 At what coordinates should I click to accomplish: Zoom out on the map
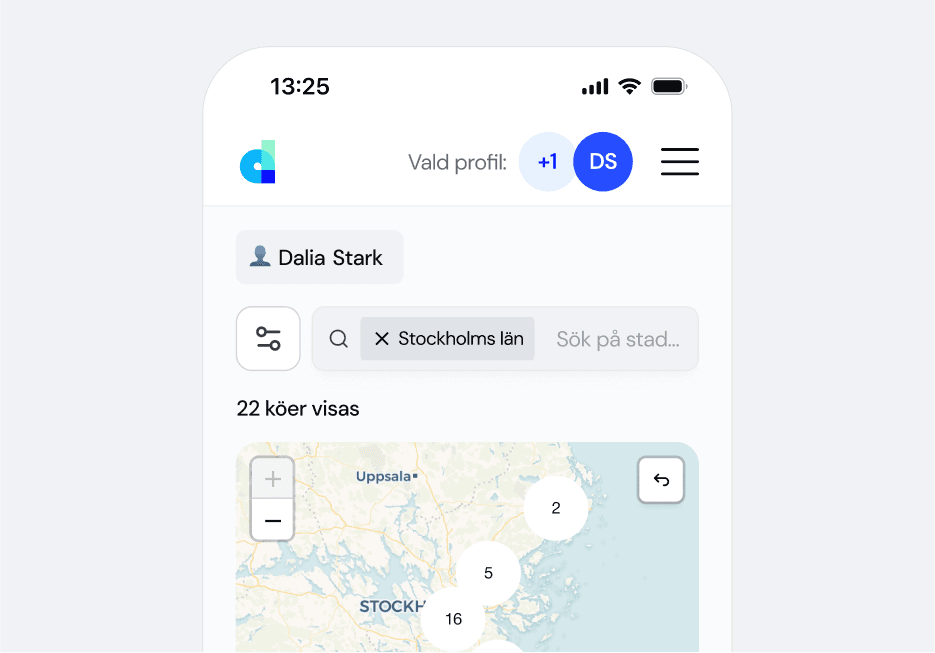click(x=272, y=521)
